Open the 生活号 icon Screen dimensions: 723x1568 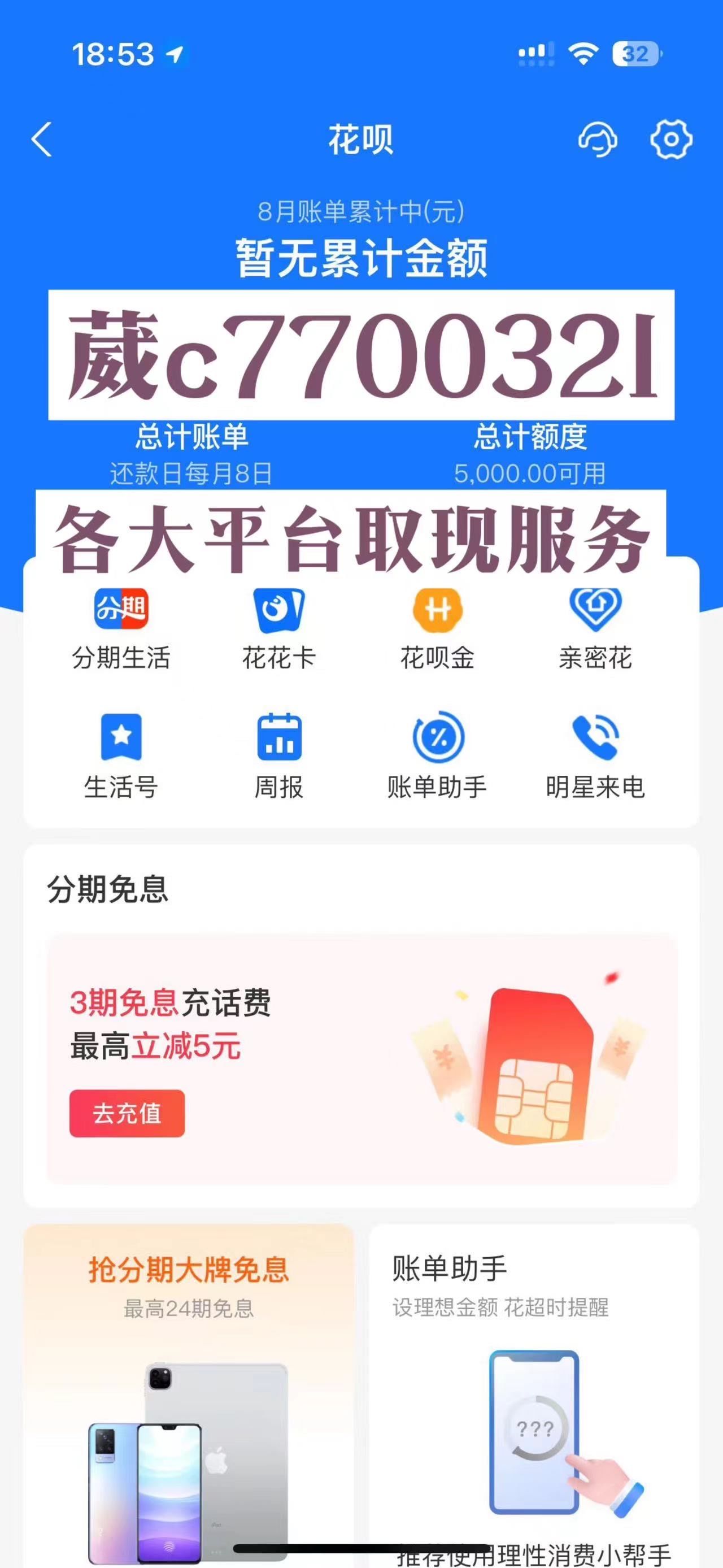pos(121,746)
